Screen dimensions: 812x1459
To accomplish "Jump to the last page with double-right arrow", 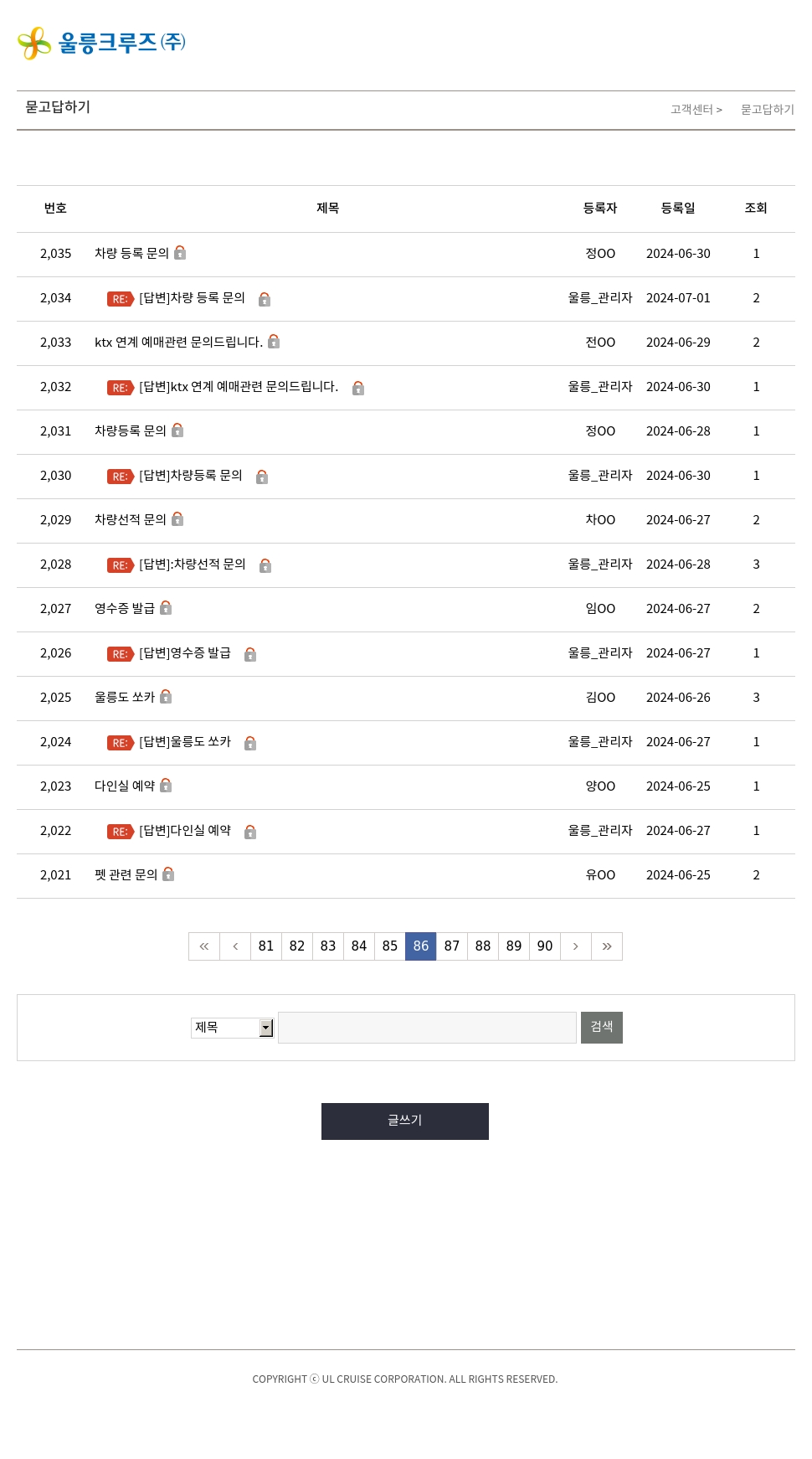I will pos(607,946).
